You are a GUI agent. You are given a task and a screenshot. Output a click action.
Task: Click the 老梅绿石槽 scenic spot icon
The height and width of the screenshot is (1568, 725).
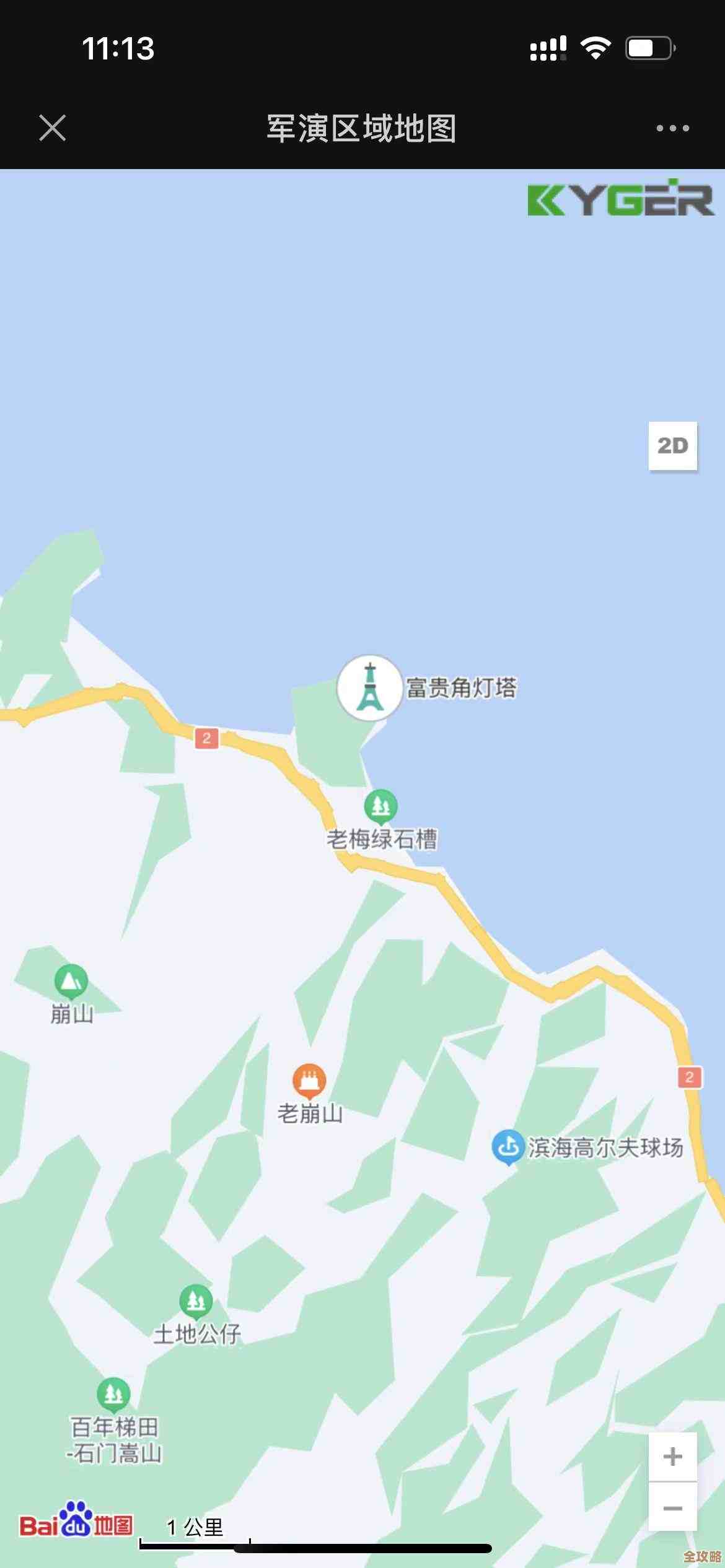pyautogui.click(x=380, y=806)
